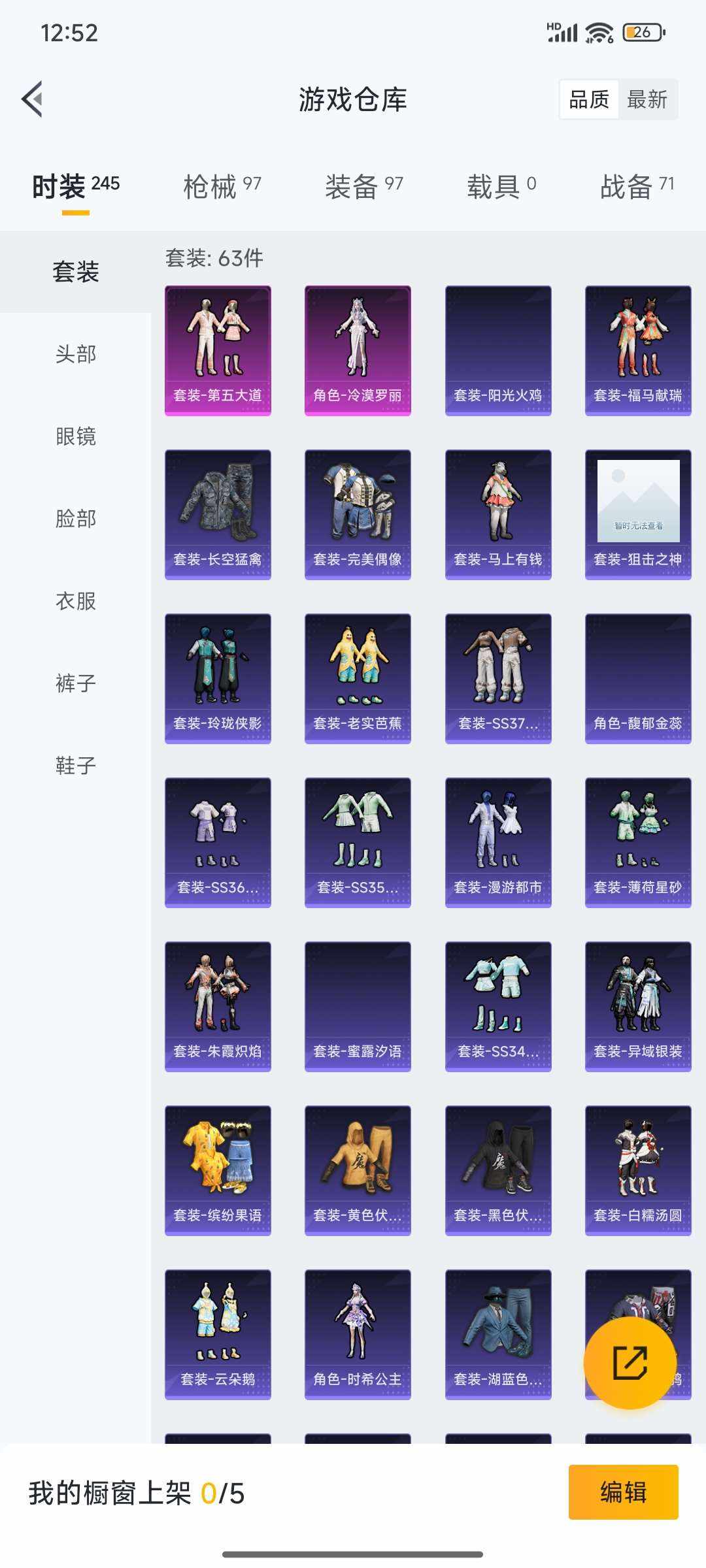Tap the Wi-Fi icon in status bar
This screenshot has width=706, height=1568.
click(x=595, y=29)
